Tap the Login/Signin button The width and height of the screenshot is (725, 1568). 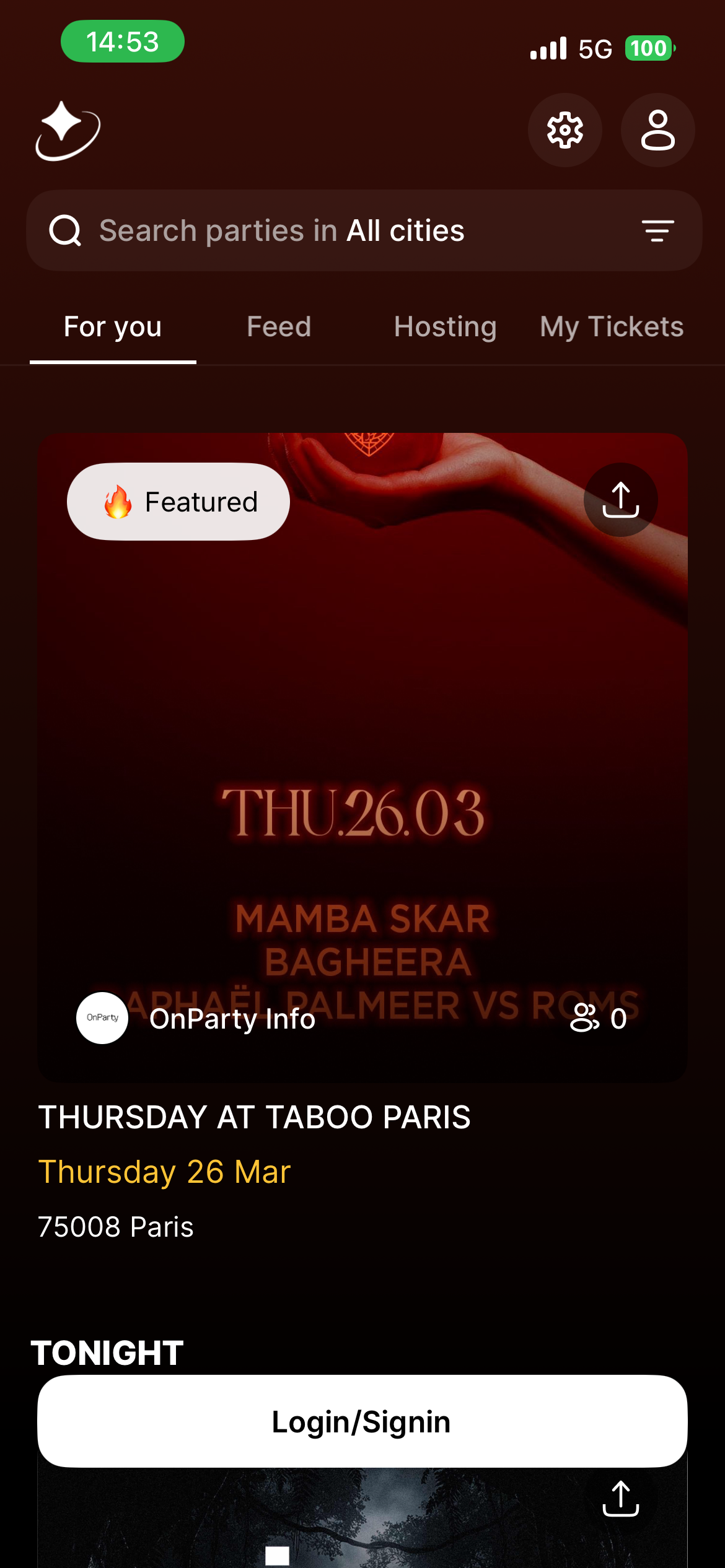pos(362,1421)
